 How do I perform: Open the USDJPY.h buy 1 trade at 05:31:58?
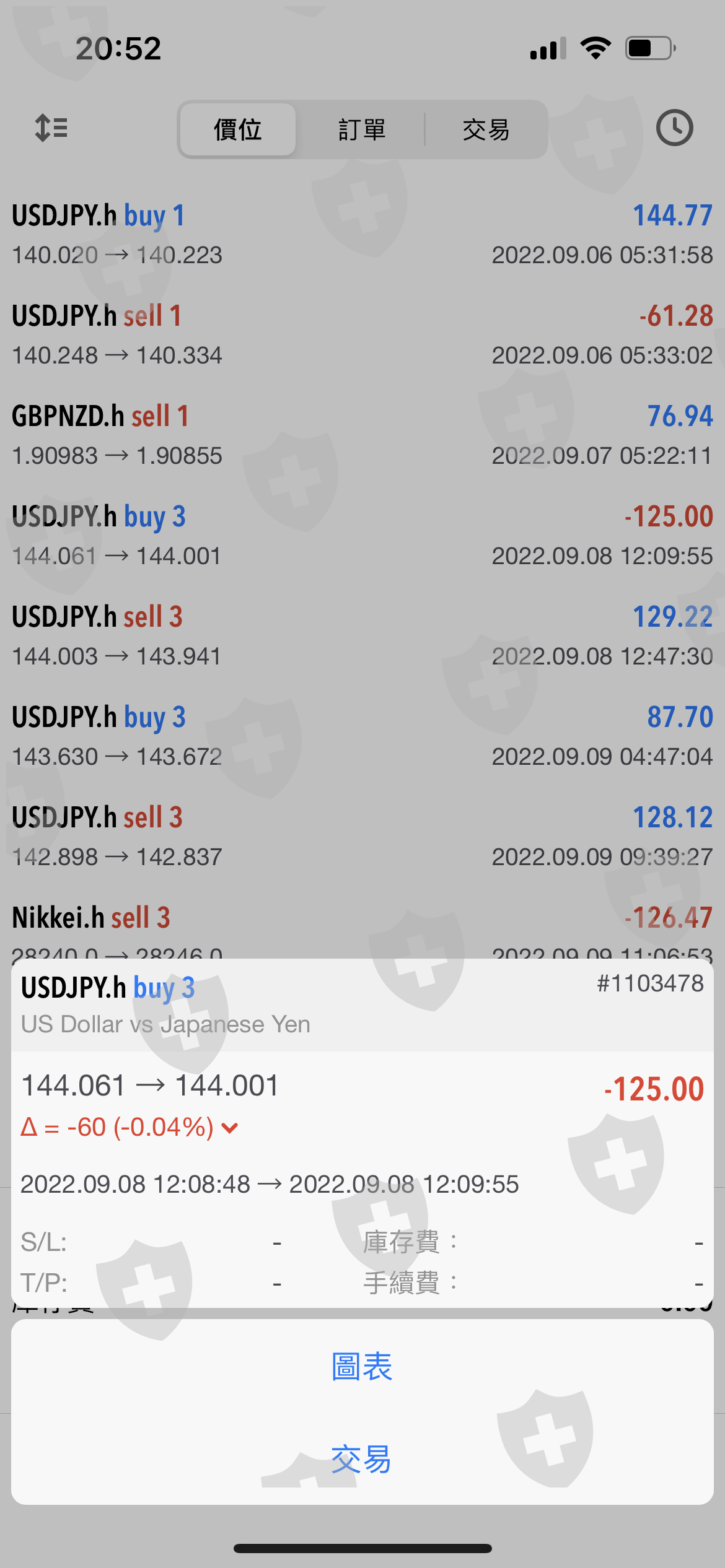pos(362,235)
